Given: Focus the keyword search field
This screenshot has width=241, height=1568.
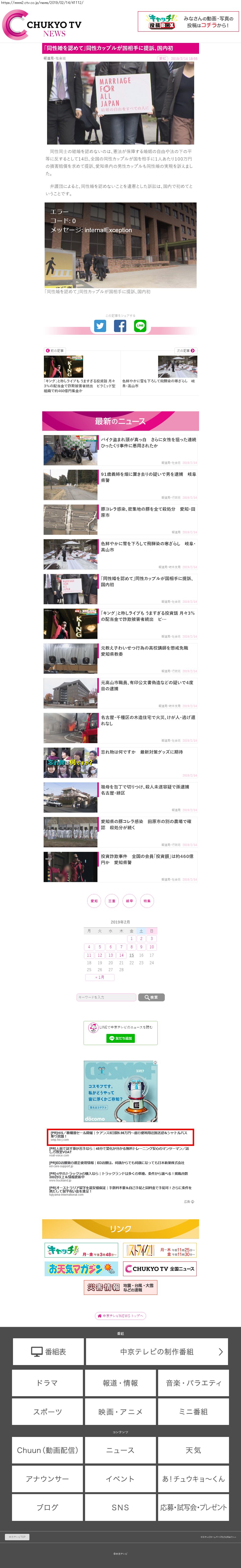Looking at the screenshot, I should [106, 997].
